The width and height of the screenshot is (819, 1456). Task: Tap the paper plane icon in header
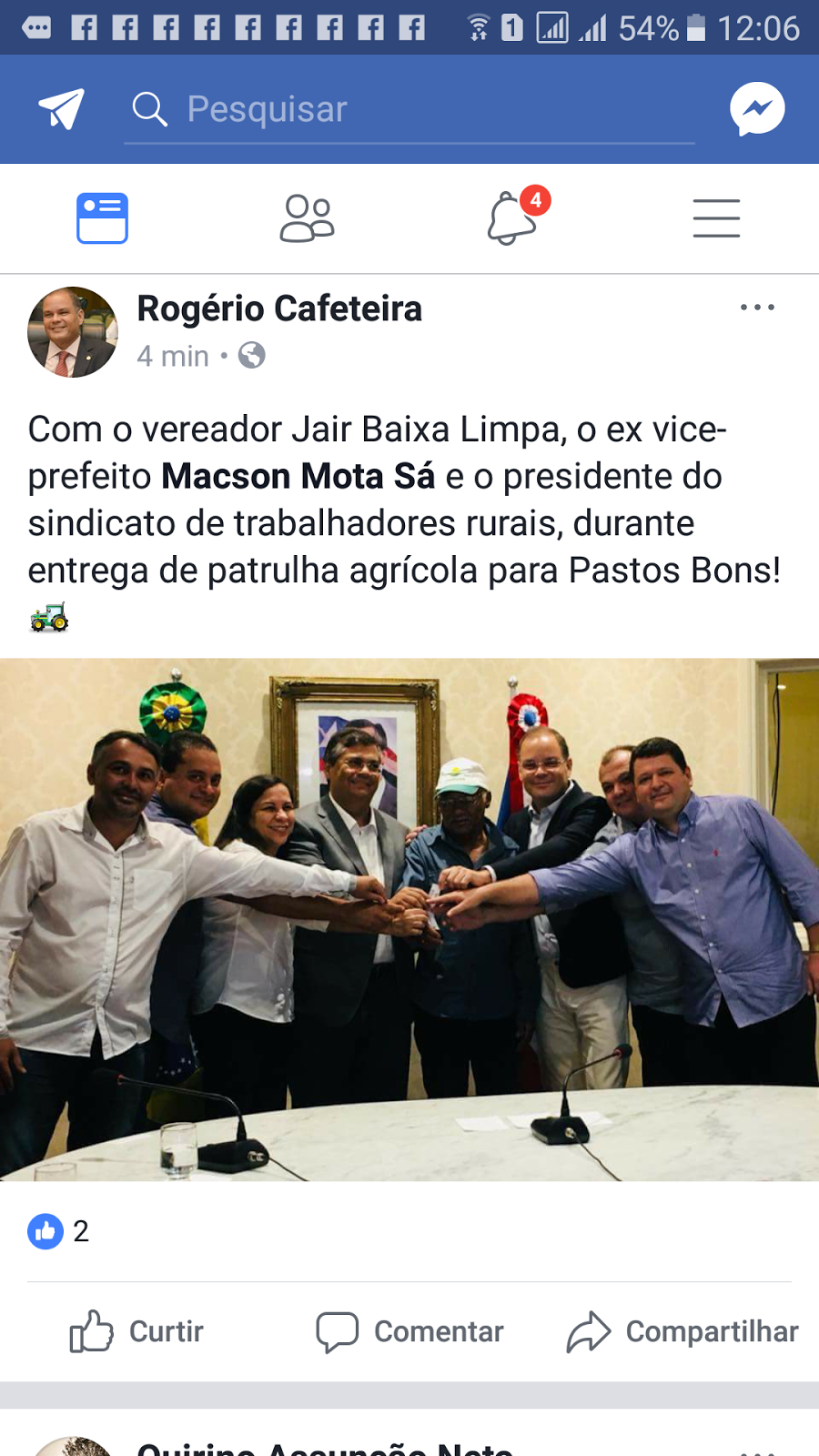(x=61, y=109)
